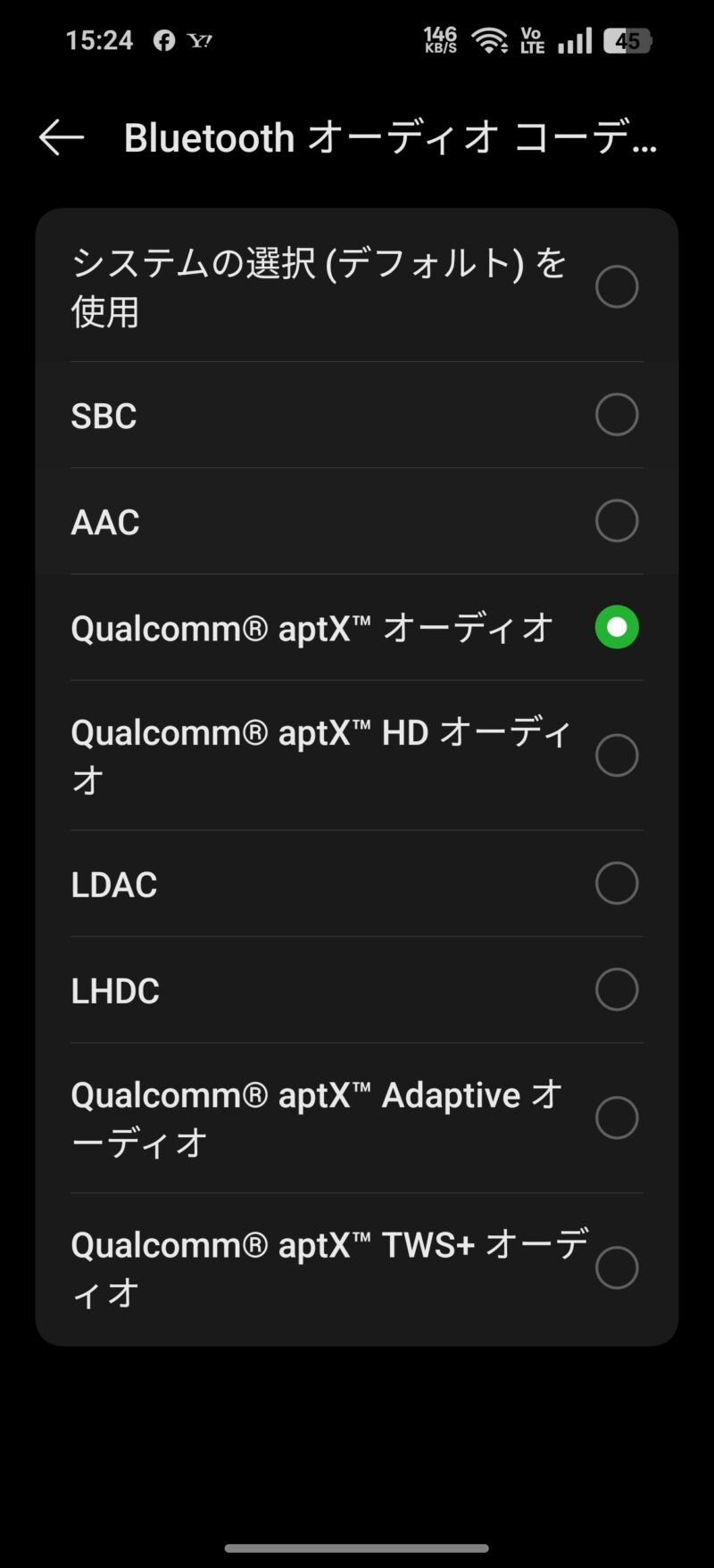The width and height of the screenshot is (714, 1568).
Task: Choose the LHDC codec
Action: [x=357, y=990]
